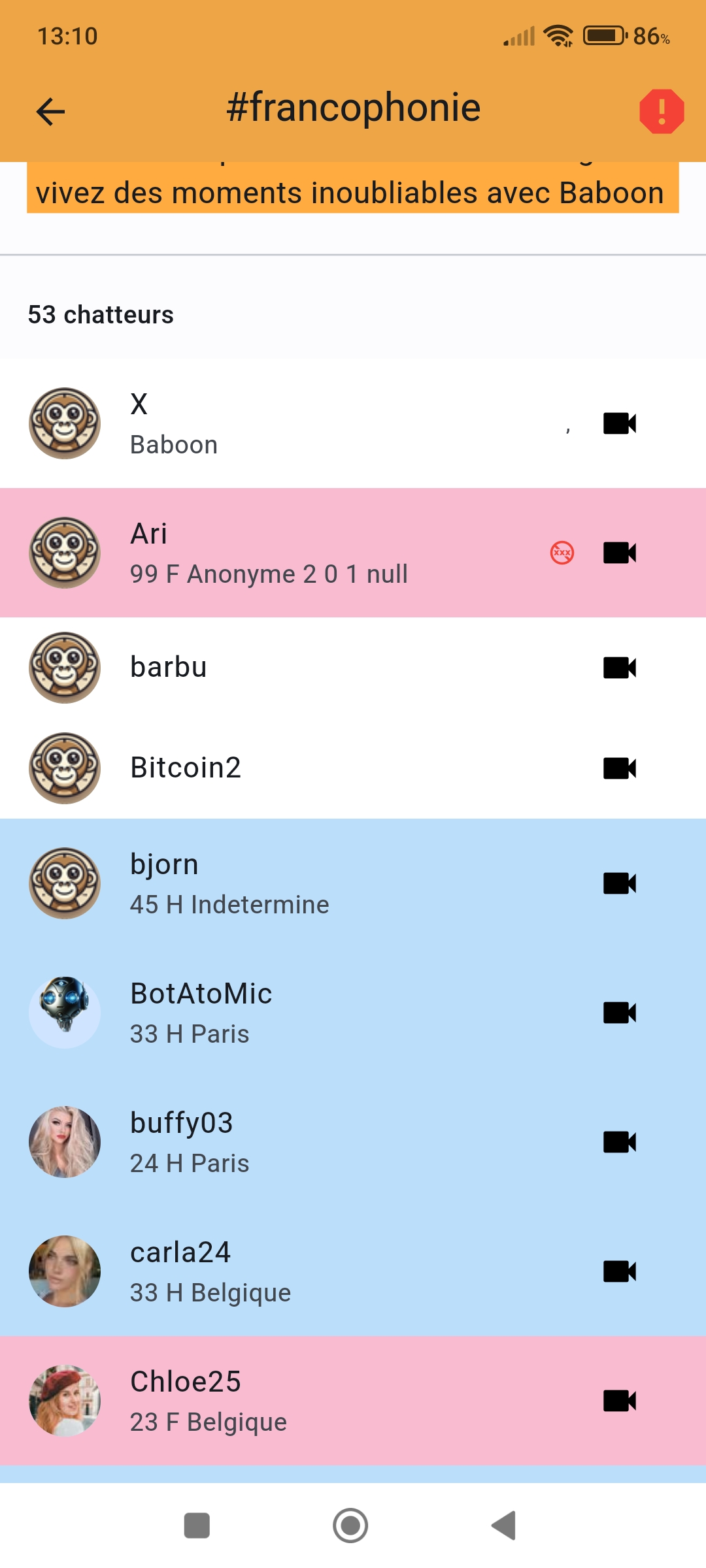706x1568 pixels.
Task: Open recent apps with the square button
Action: tap(197, 1526)
